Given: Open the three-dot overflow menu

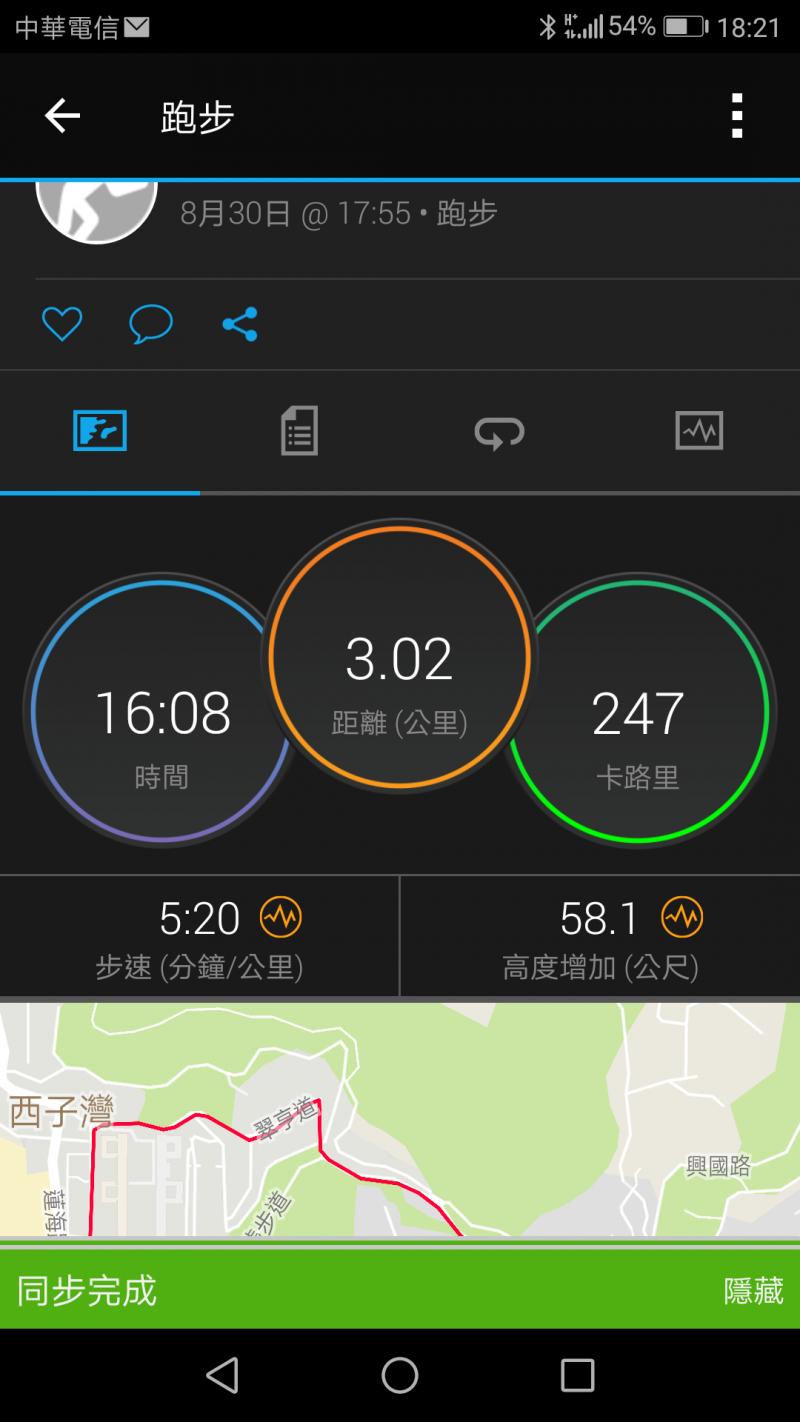Looking at the screenshot, I should click(x=737, y=116).
